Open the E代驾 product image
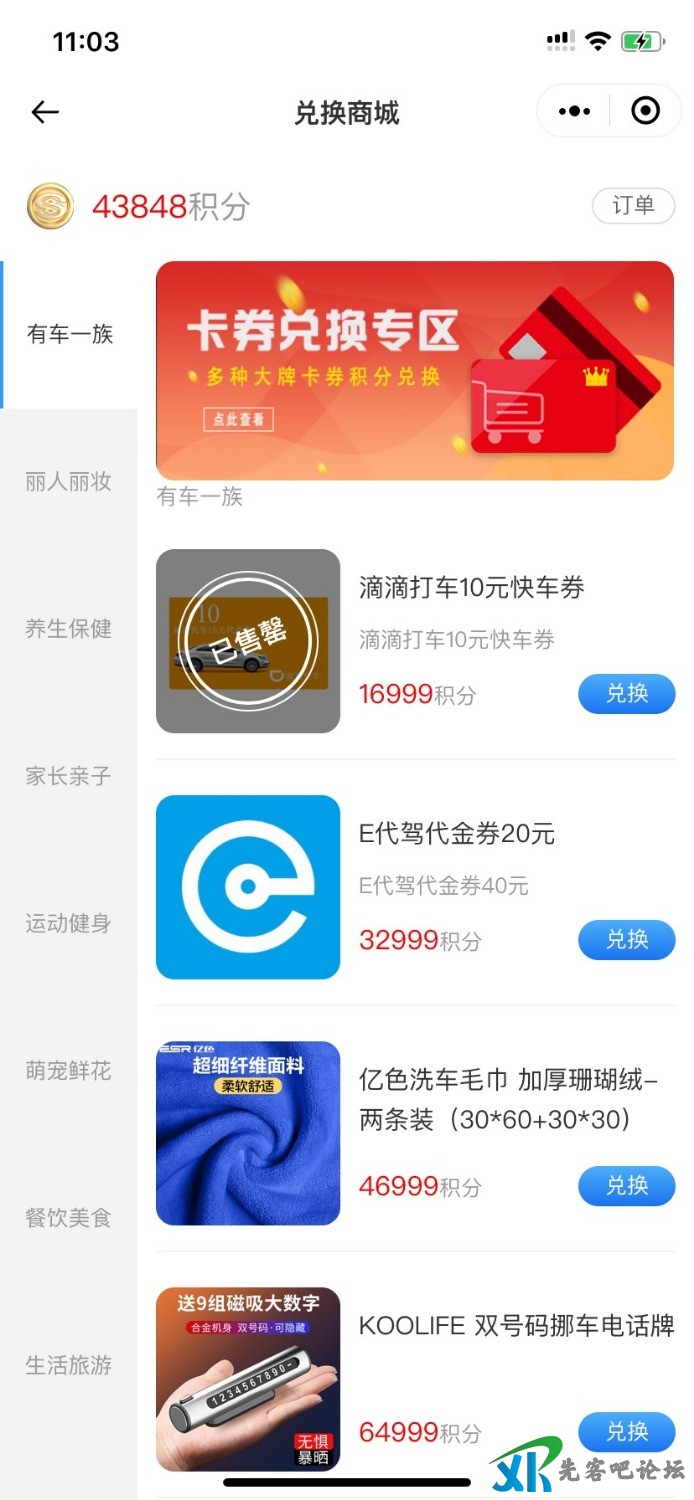The width and height of the screenshot is (694, 1500). tap(248, 887)
